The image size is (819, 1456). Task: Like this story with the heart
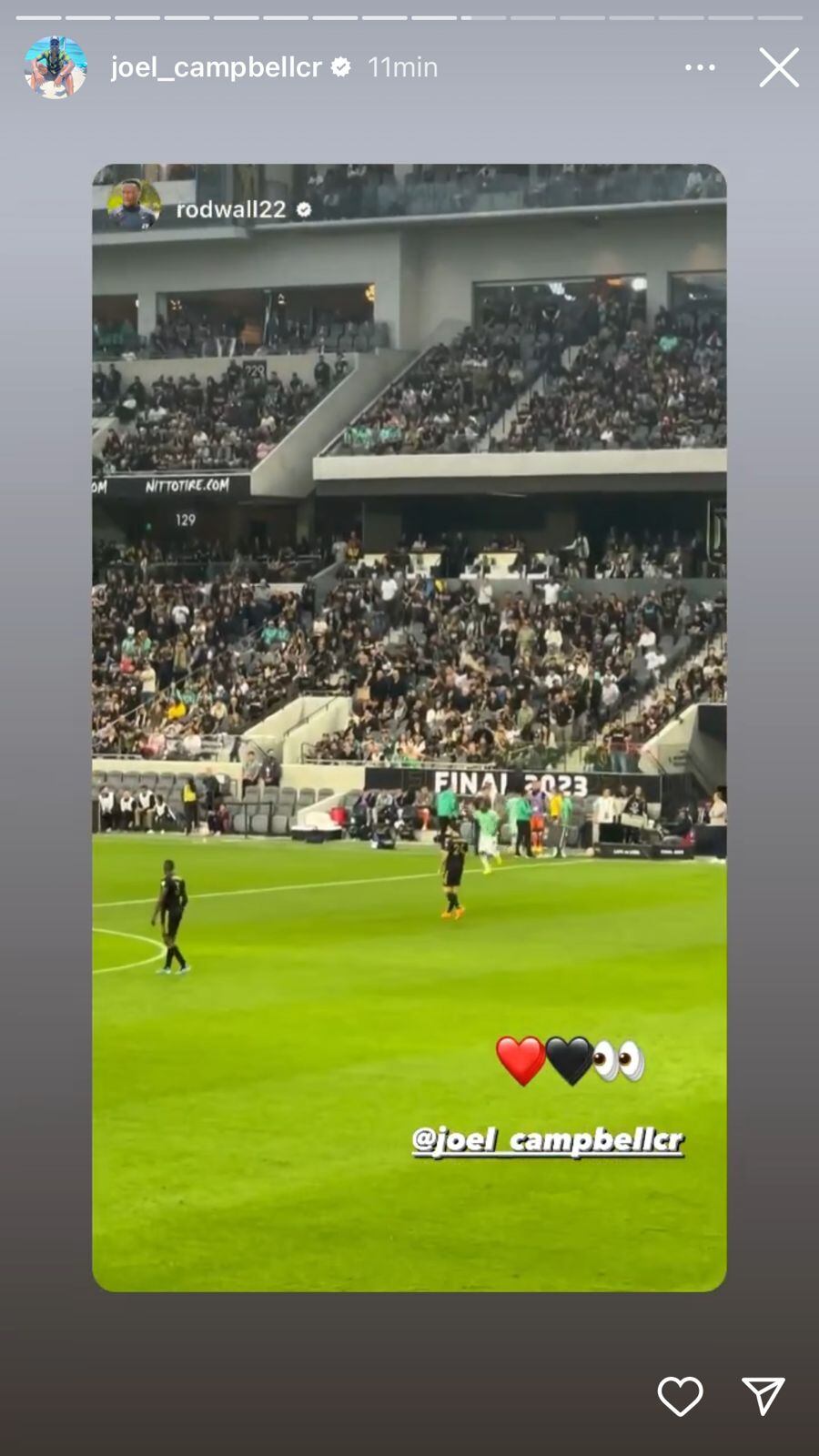(680, 1396)
